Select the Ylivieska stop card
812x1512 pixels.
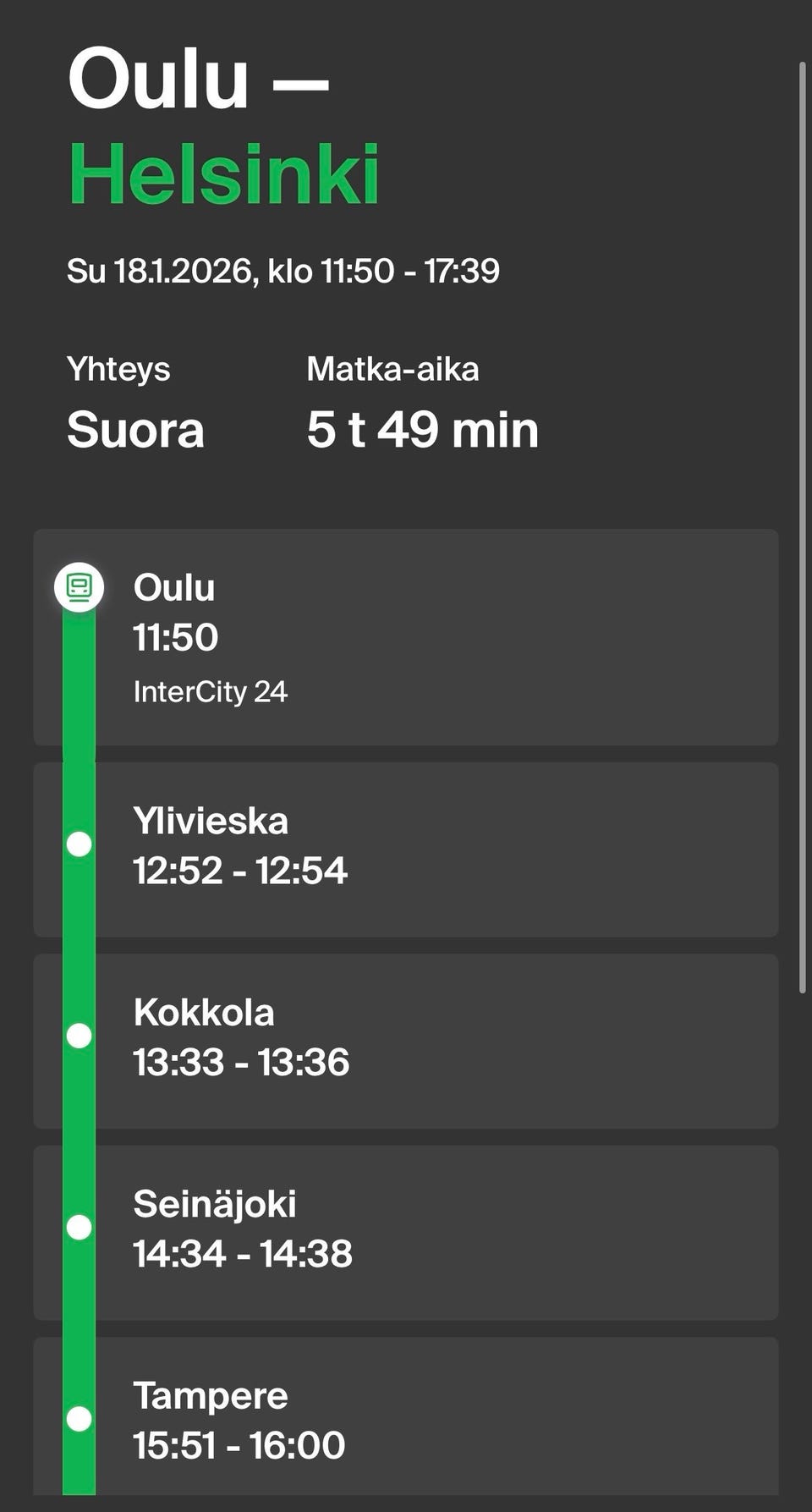point(406,849)
